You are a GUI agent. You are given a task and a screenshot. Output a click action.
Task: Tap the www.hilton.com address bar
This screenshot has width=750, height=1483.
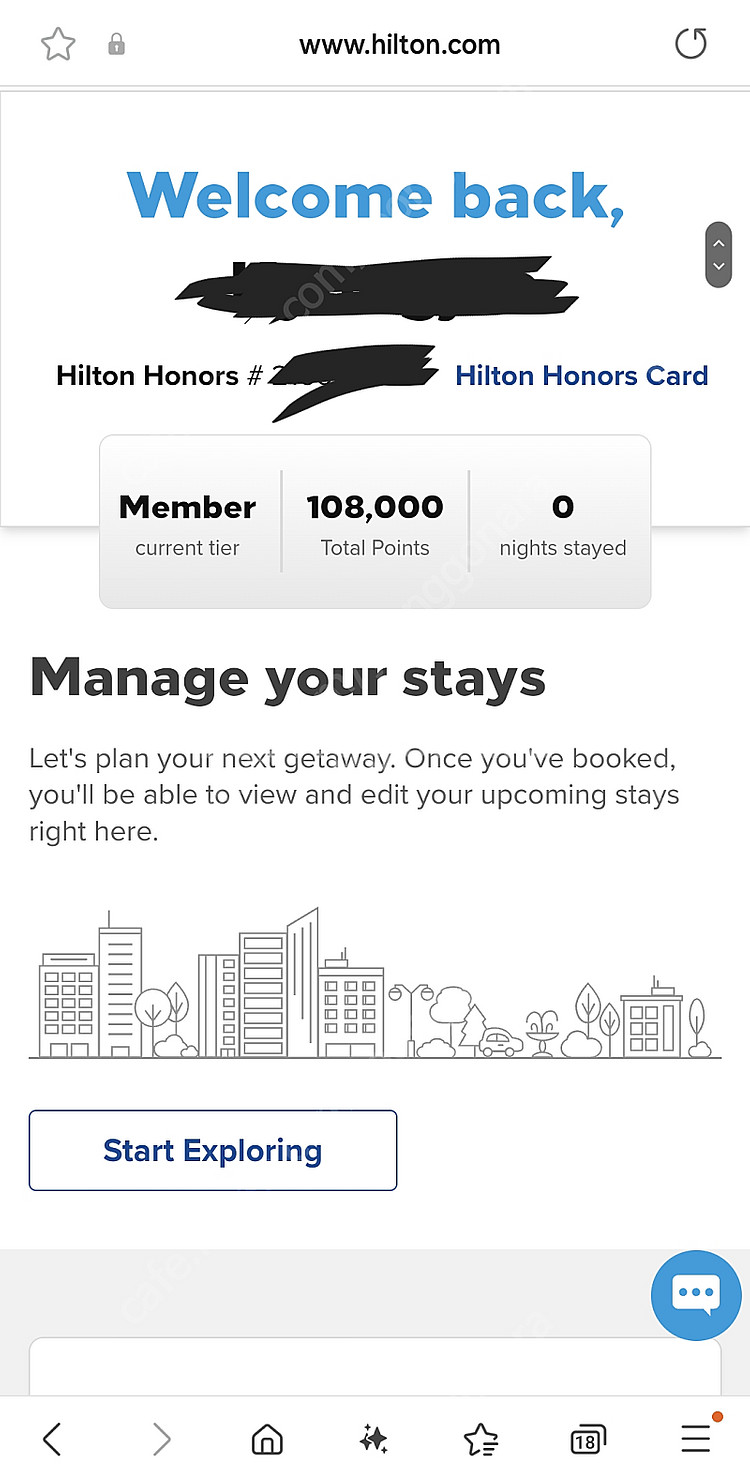399,45
